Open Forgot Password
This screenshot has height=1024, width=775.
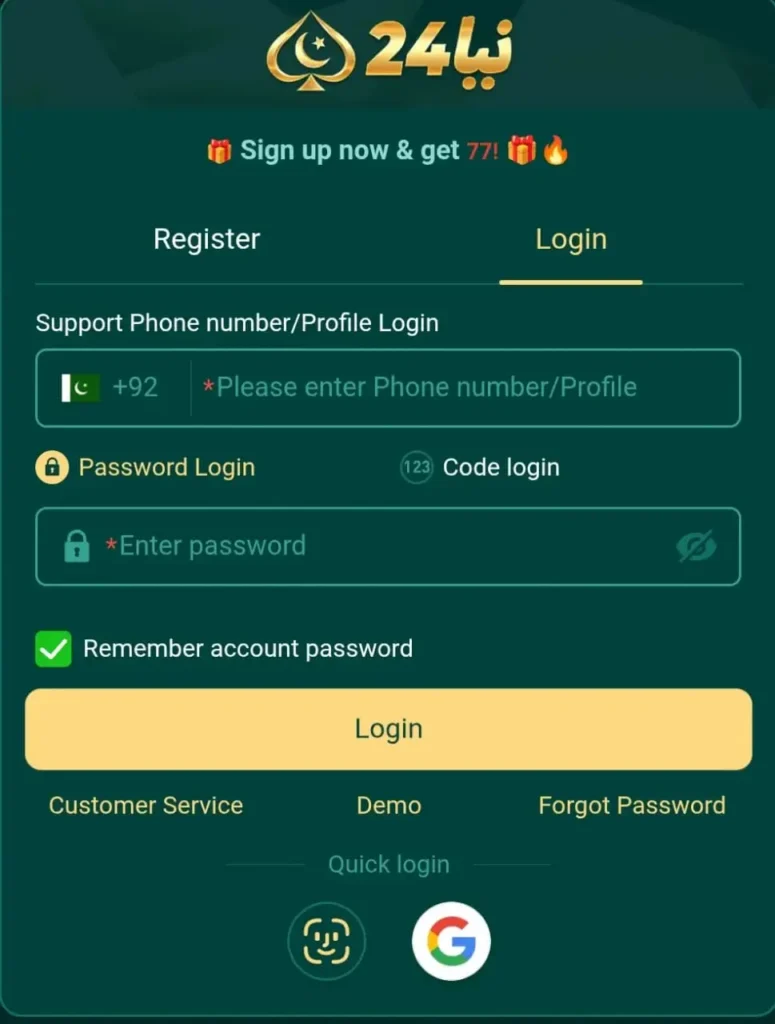(x=631, y=805)
